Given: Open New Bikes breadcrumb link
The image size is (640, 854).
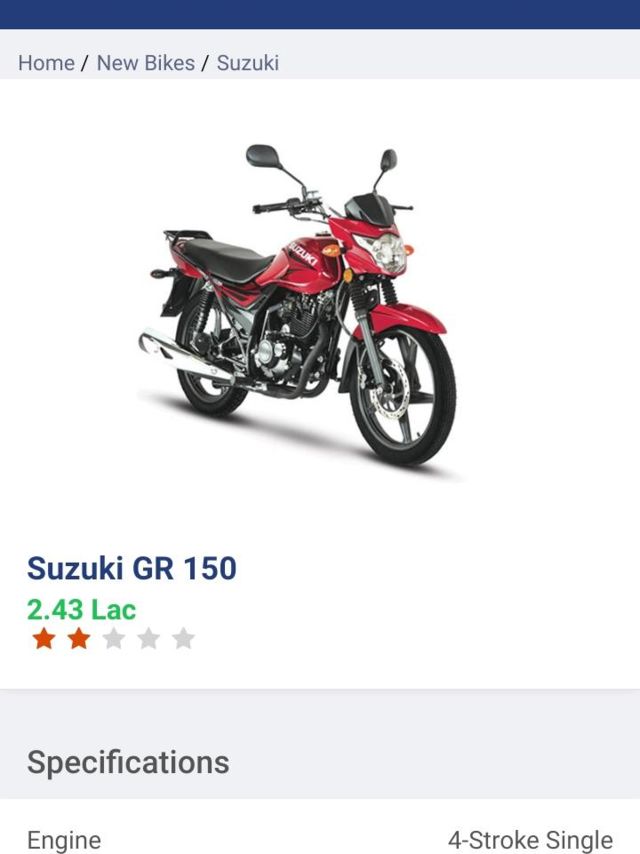Looking at the screenshot, I should (x=145, y=63).
